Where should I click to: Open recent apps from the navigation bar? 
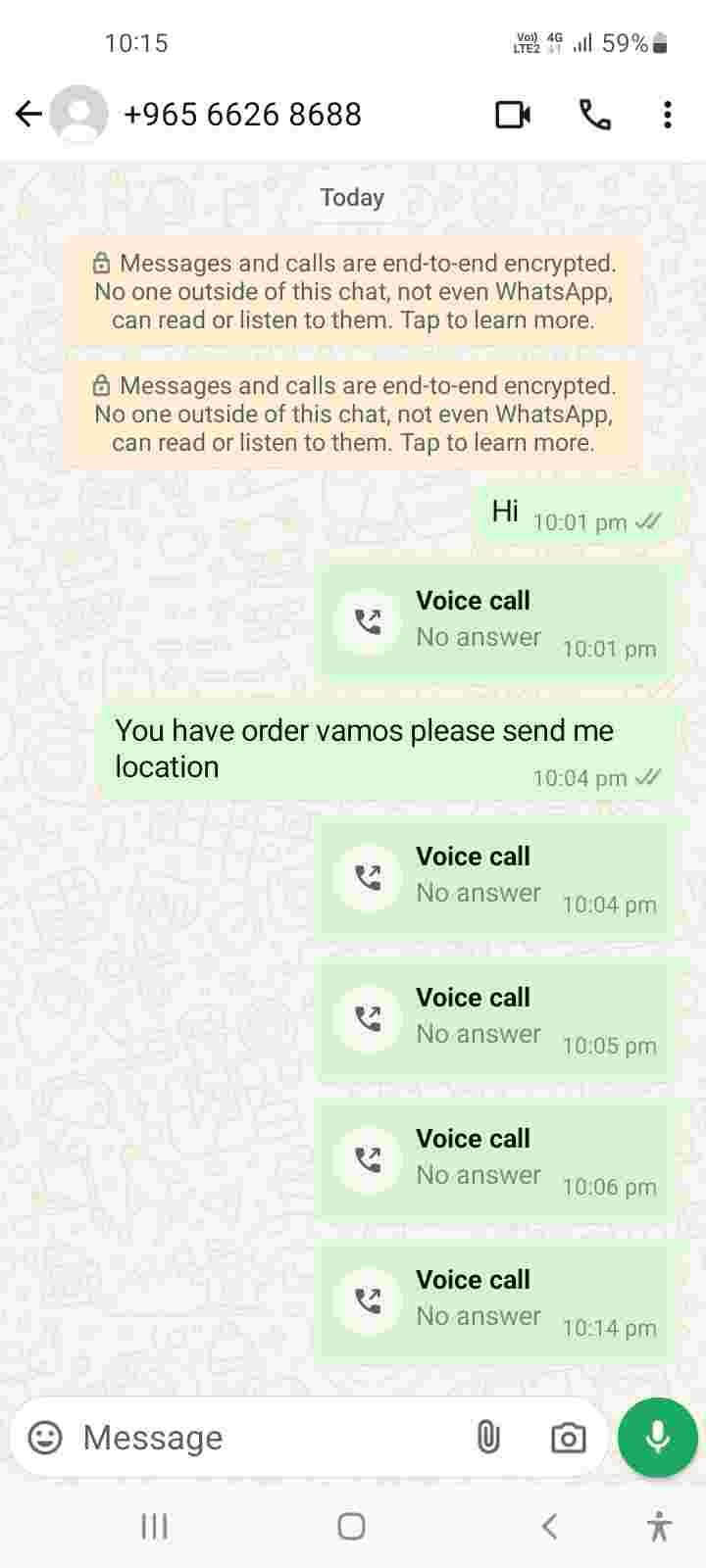point(154,1526)
